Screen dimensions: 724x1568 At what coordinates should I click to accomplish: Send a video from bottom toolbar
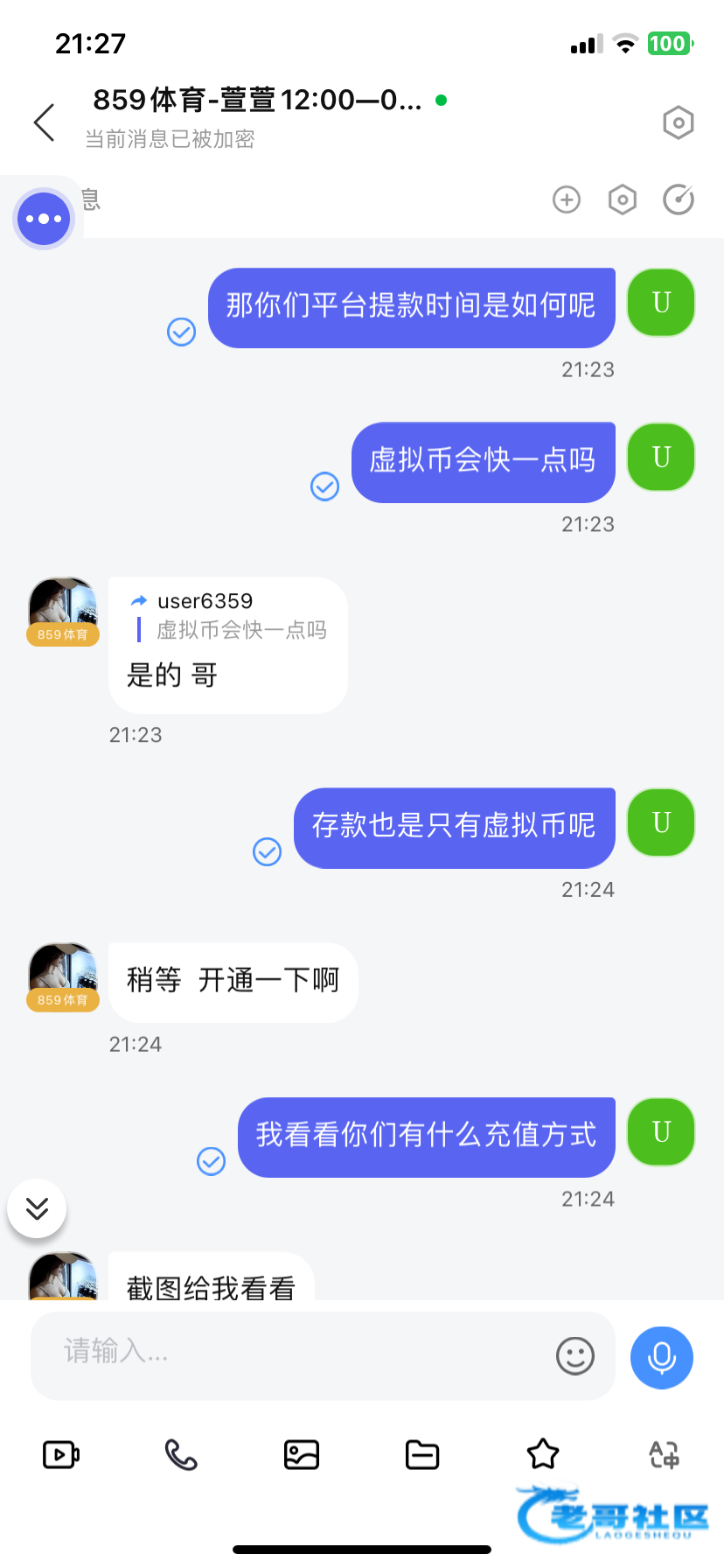tap(61, 1455)
